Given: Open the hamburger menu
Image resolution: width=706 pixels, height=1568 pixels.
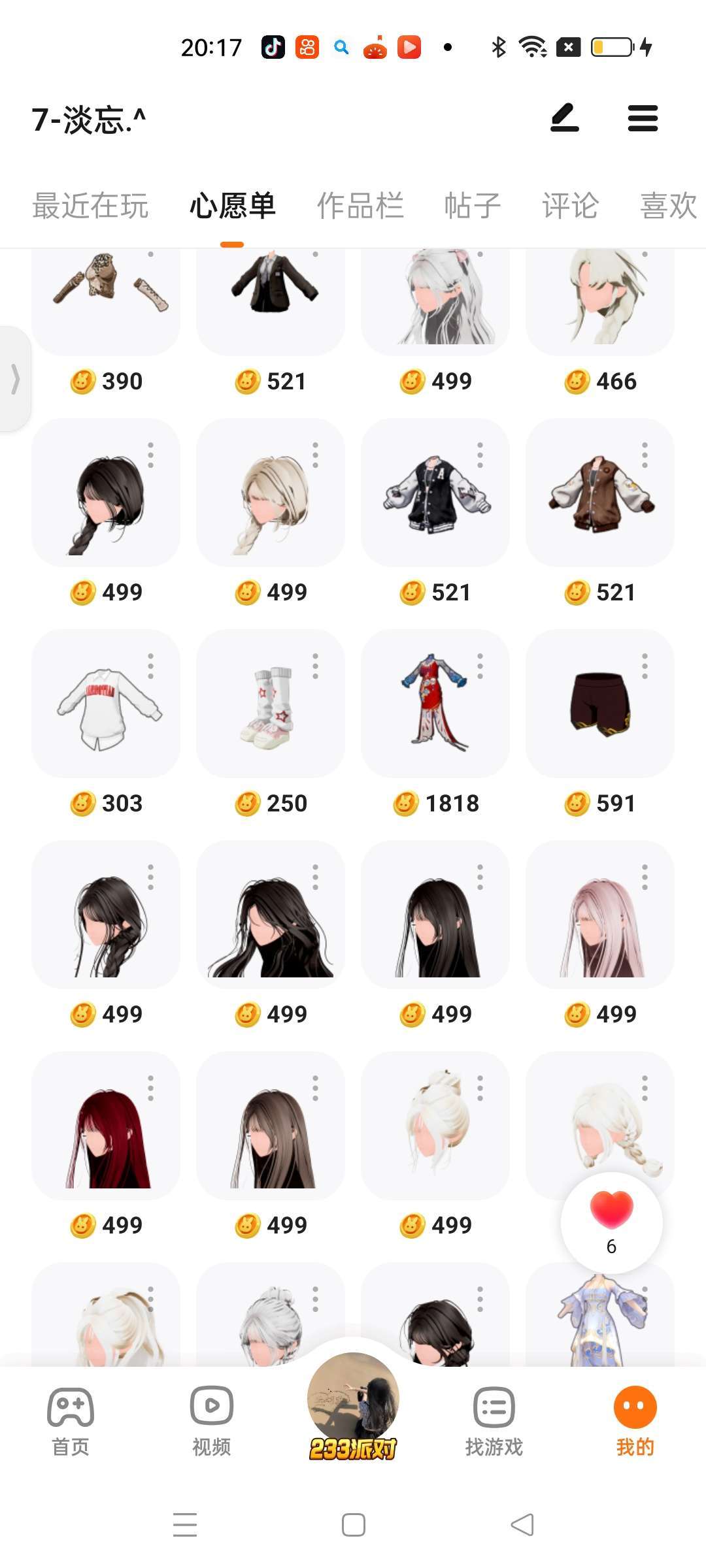Looking at the screenshot, I should click(643, 118).
